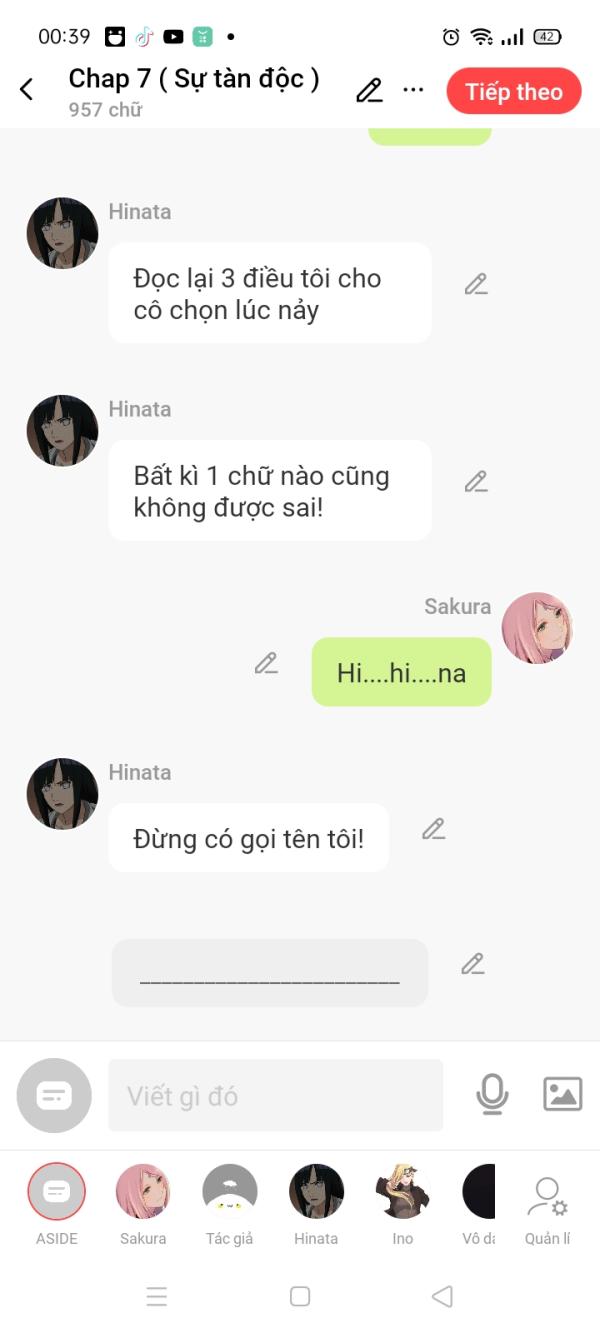Go to the system home screen
Image resolution: width=600 pixels, height=1333 pixels.
pyautogui.click(x=300, y=1297)
